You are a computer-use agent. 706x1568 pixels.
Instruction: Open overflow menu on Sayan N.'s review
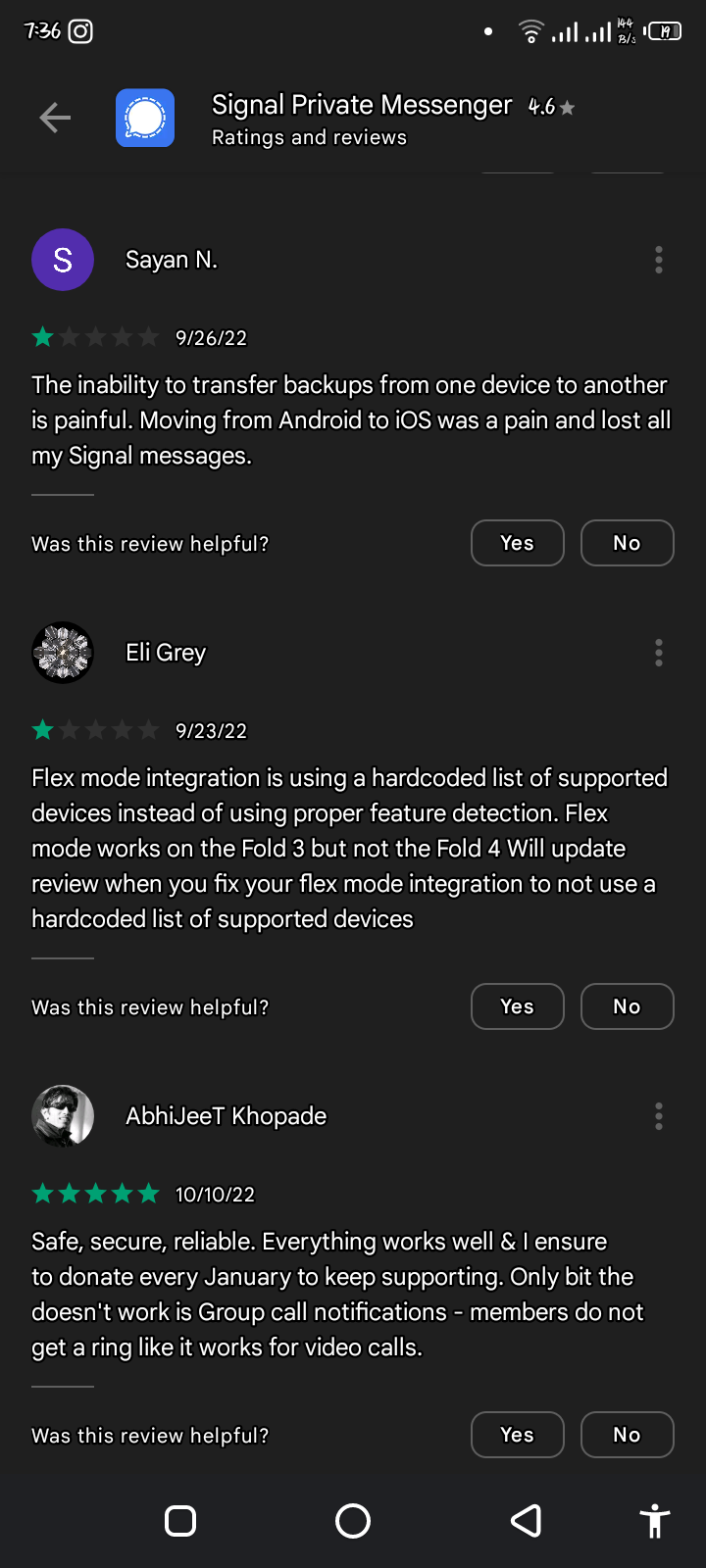coord(659,260)
